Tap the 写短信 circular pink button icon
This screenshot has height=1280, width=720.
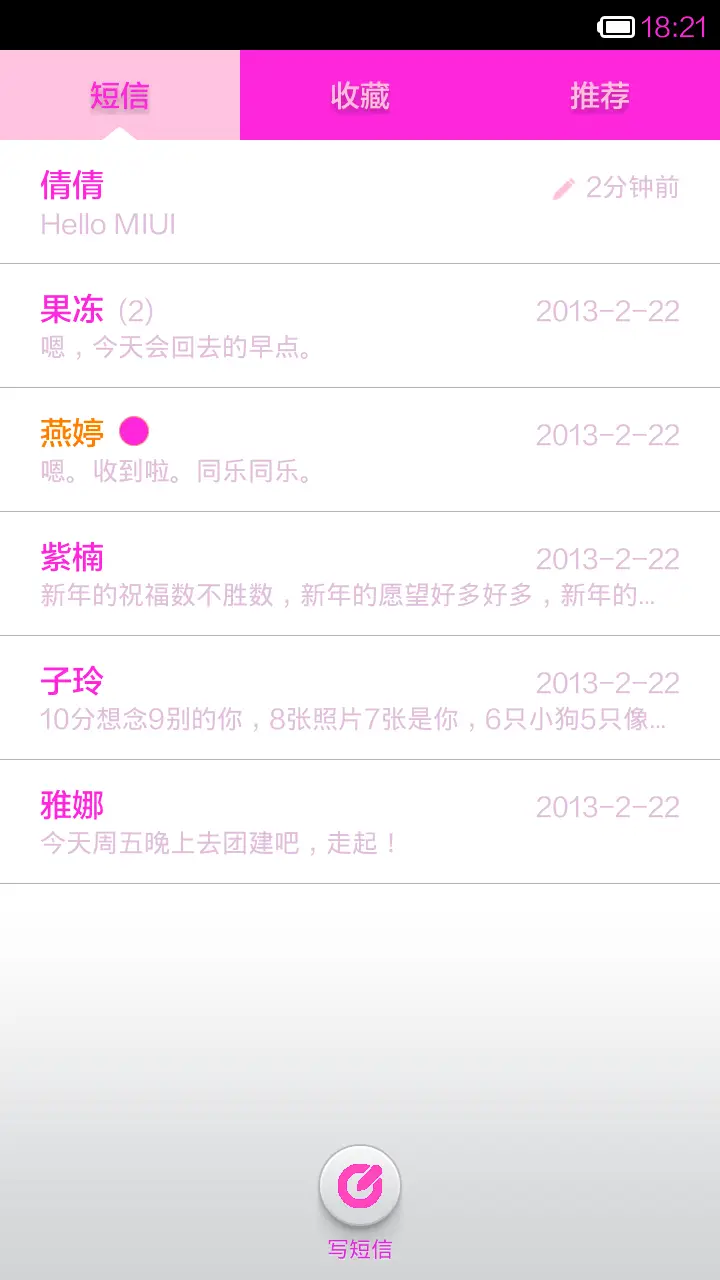[x=359, y=1186]
